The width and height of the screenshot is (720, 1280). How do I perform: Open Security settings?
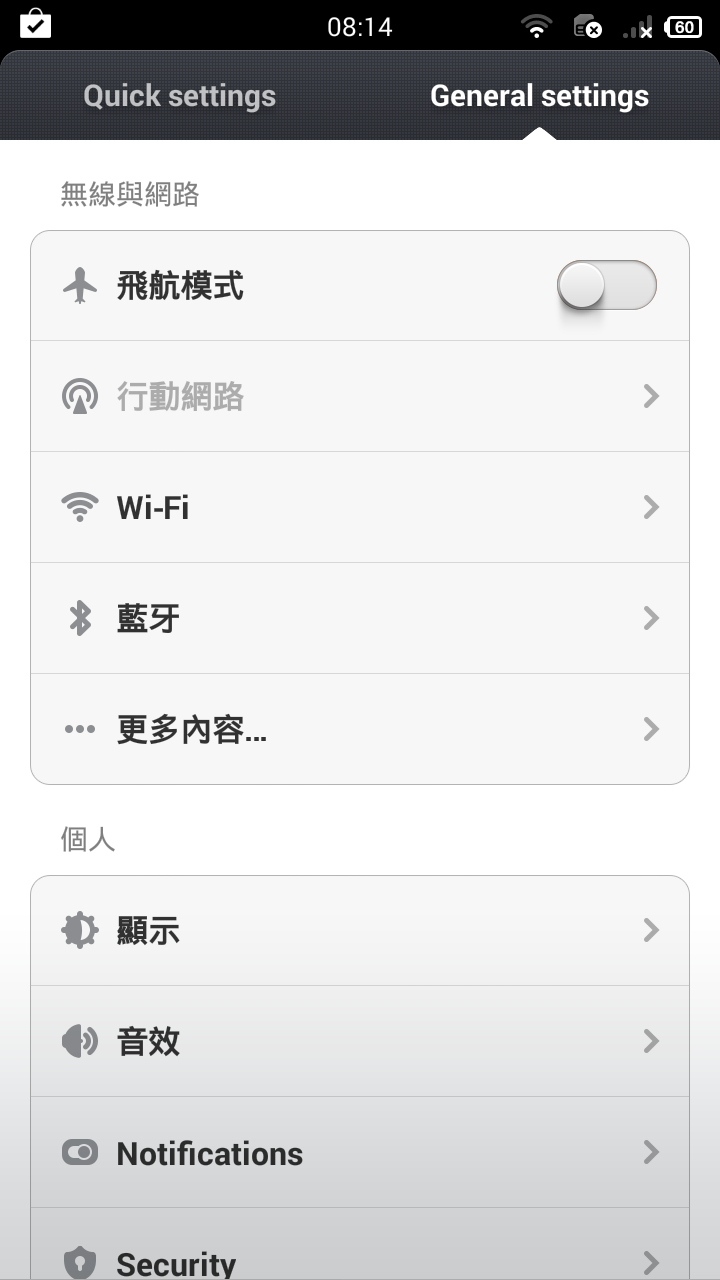point(360,1244)
